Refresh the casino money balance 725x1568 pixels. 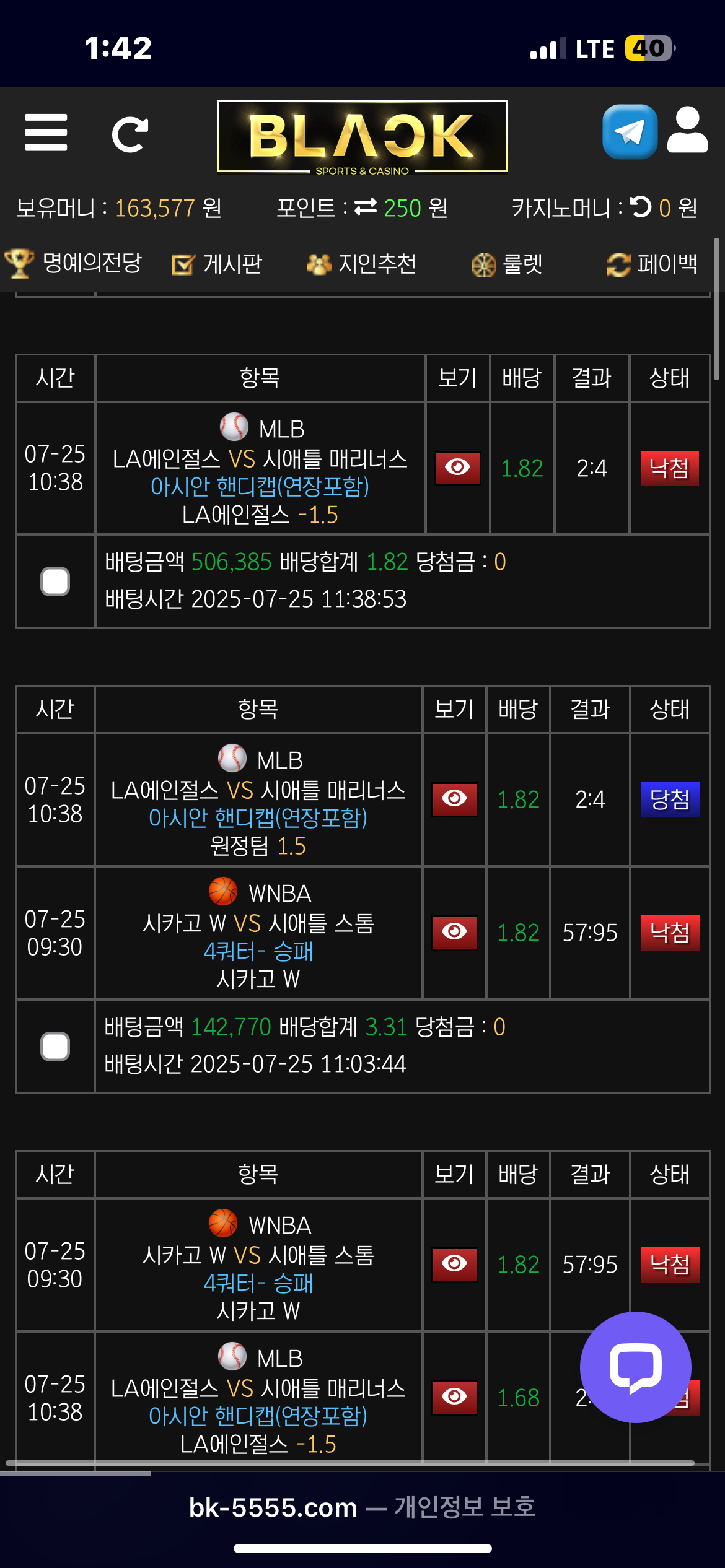pyautogui.click(x=641, y=207)
